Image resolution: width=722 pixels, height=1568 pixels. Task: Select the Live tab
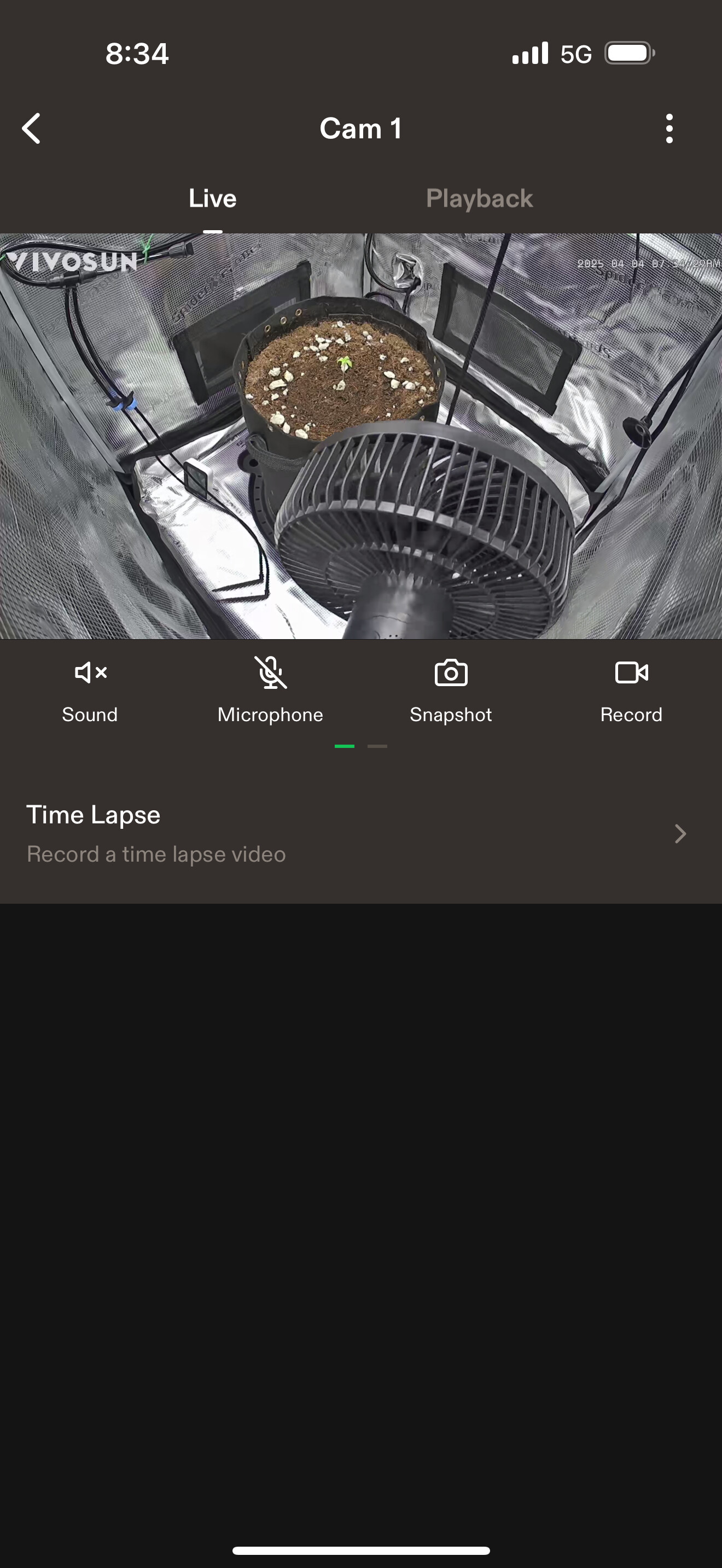[x=212, y=198]
